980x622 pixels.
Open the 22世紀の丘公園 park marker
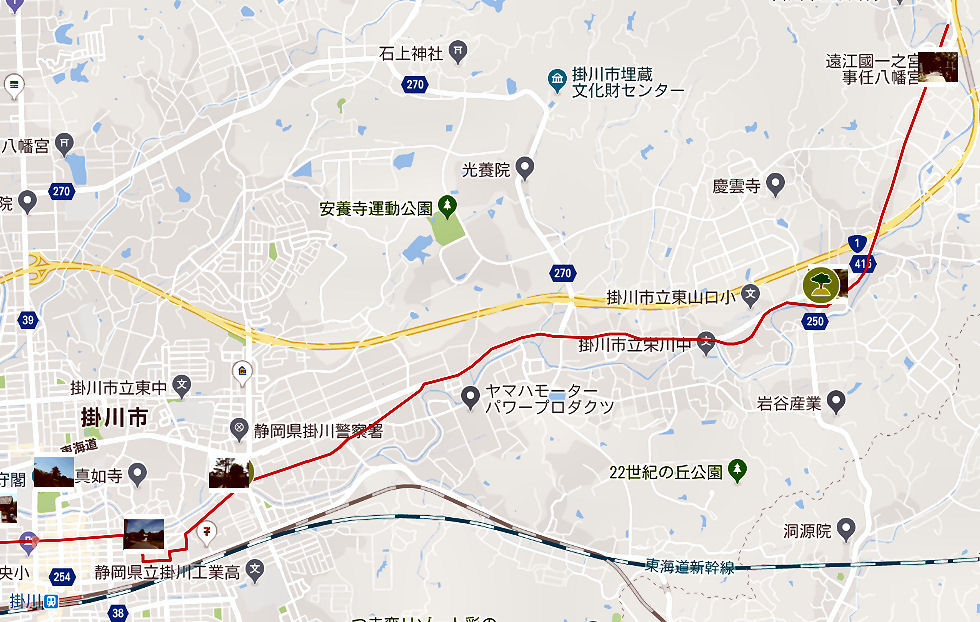click(736, 470)
